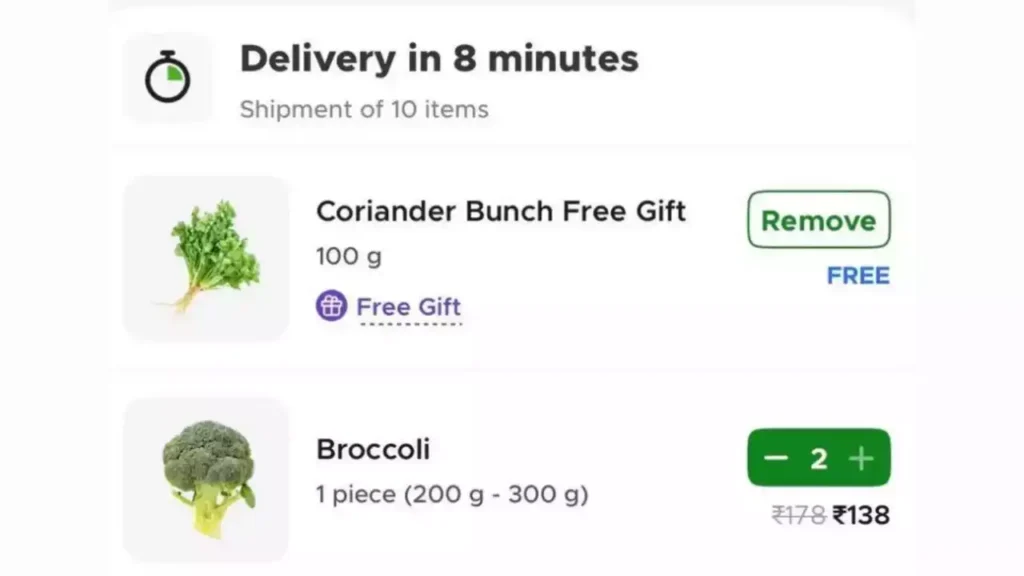Remove the Coriander Bunch free gift
This screenshot has width=1024, height=576.
pos(818,220)
